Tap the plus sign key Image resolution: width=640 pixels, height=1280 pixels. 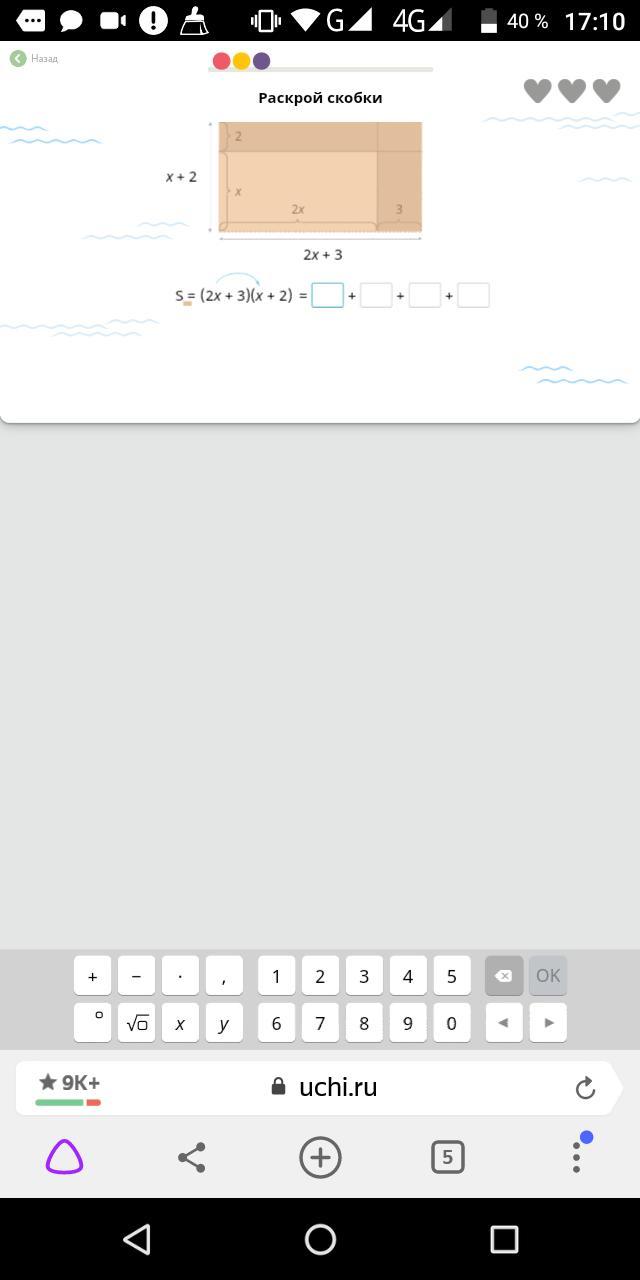93,976
